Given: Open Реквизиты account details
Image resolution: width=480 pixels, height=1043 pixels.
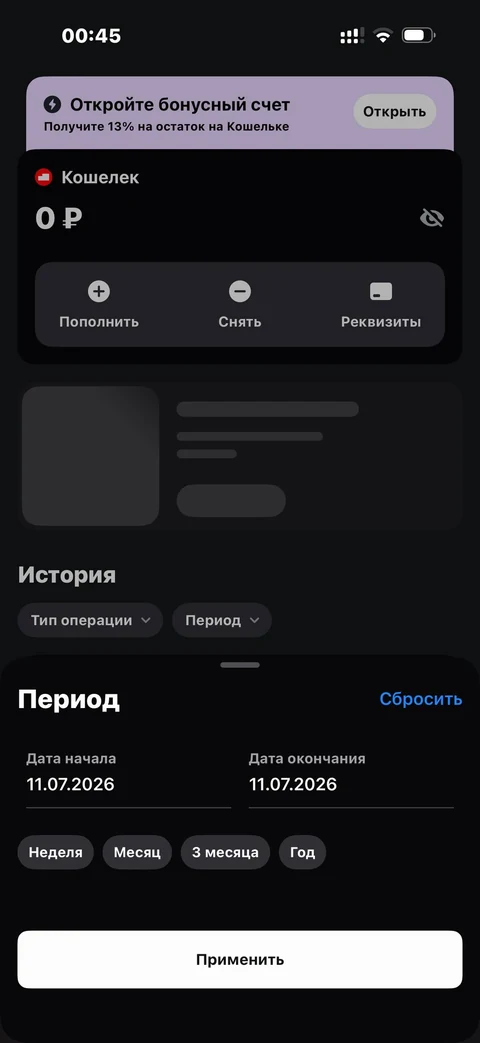Looking at the screenshot, I should 381,305.
